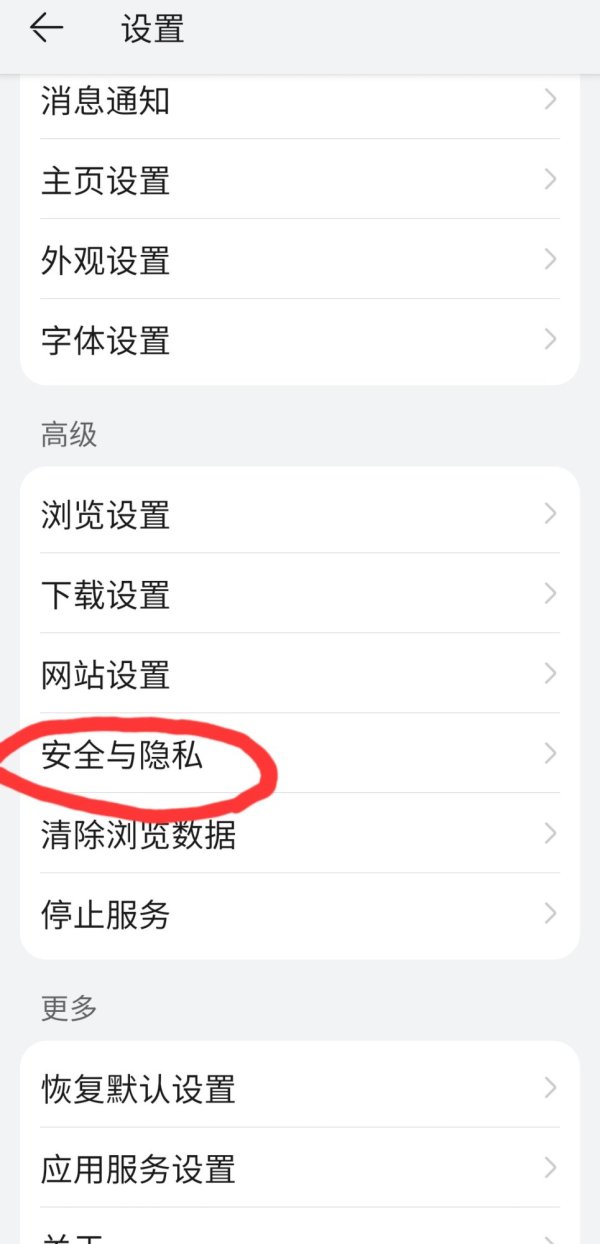600x1244 pixels.
Task: Tap 恢复默认设置
Action: click(x=300, y=1088)
